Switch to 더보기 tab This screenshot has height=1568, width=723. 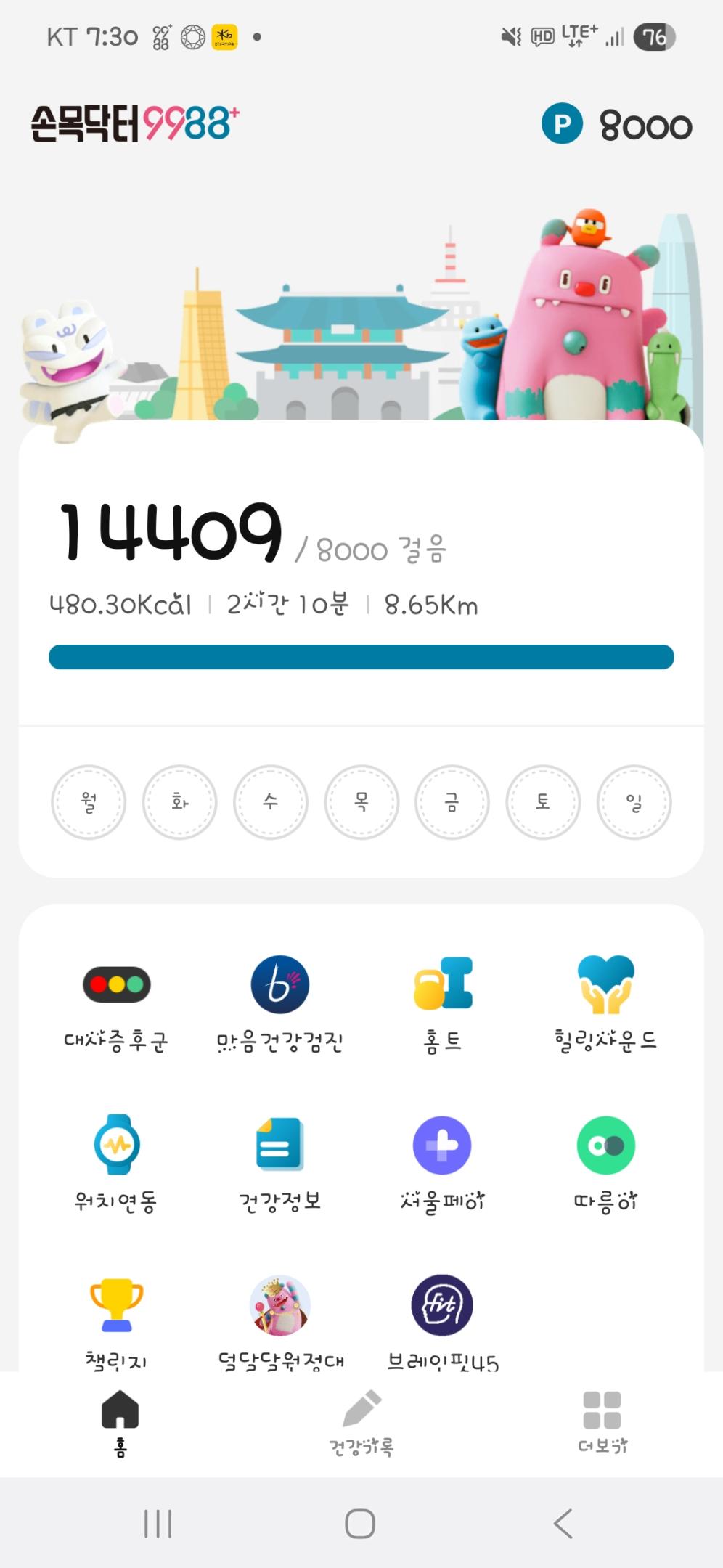pos(602,1423)
